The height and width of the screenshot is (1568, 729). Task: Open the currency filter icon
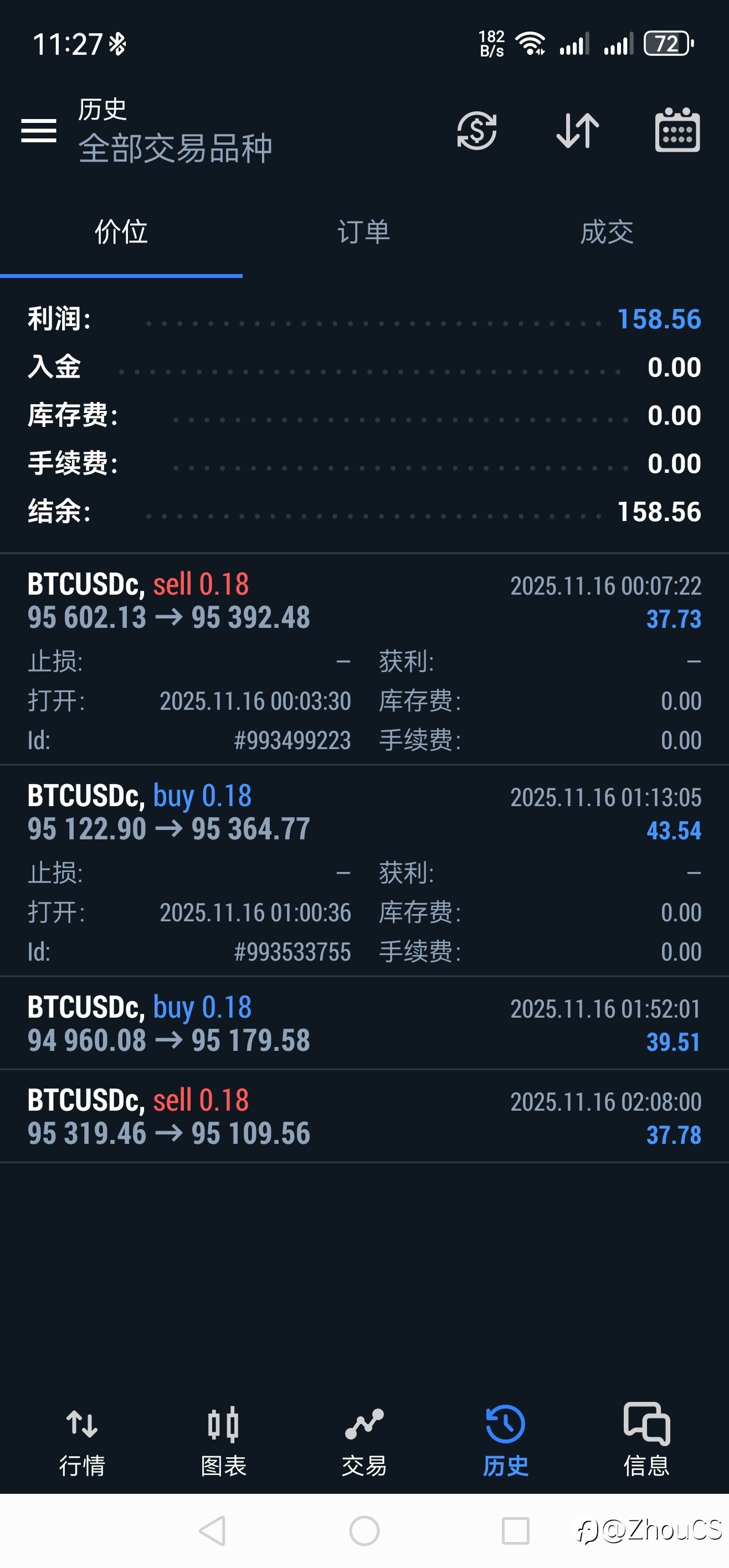tap(476, 130)
